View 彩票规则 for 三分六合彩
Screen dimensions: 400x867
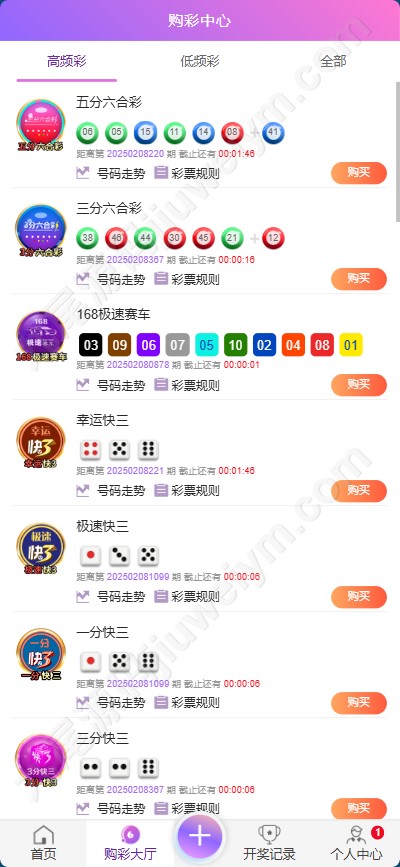click(186, 279)
